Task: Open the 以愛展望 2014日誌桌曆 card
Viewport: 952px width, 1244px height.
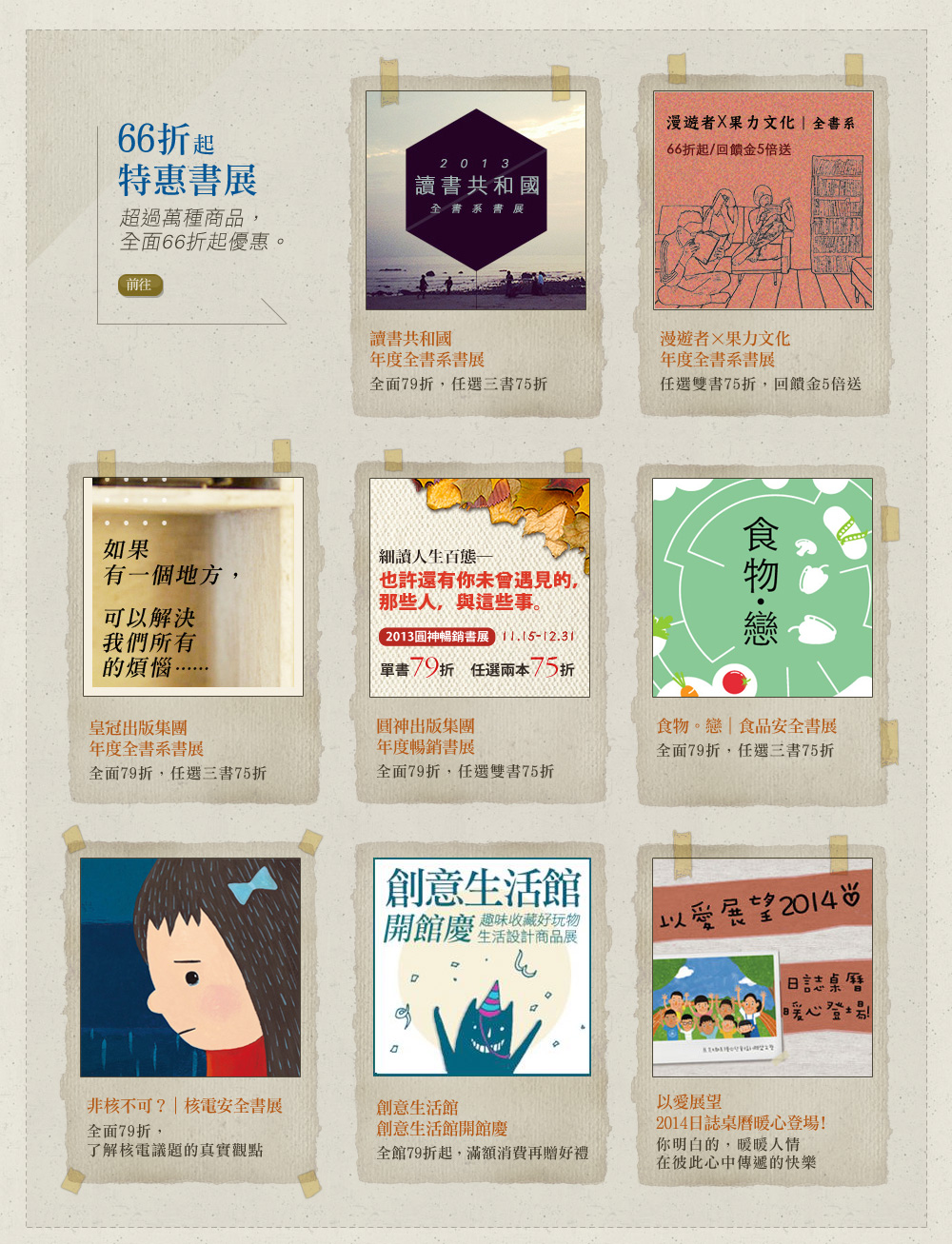Action: 763,967
